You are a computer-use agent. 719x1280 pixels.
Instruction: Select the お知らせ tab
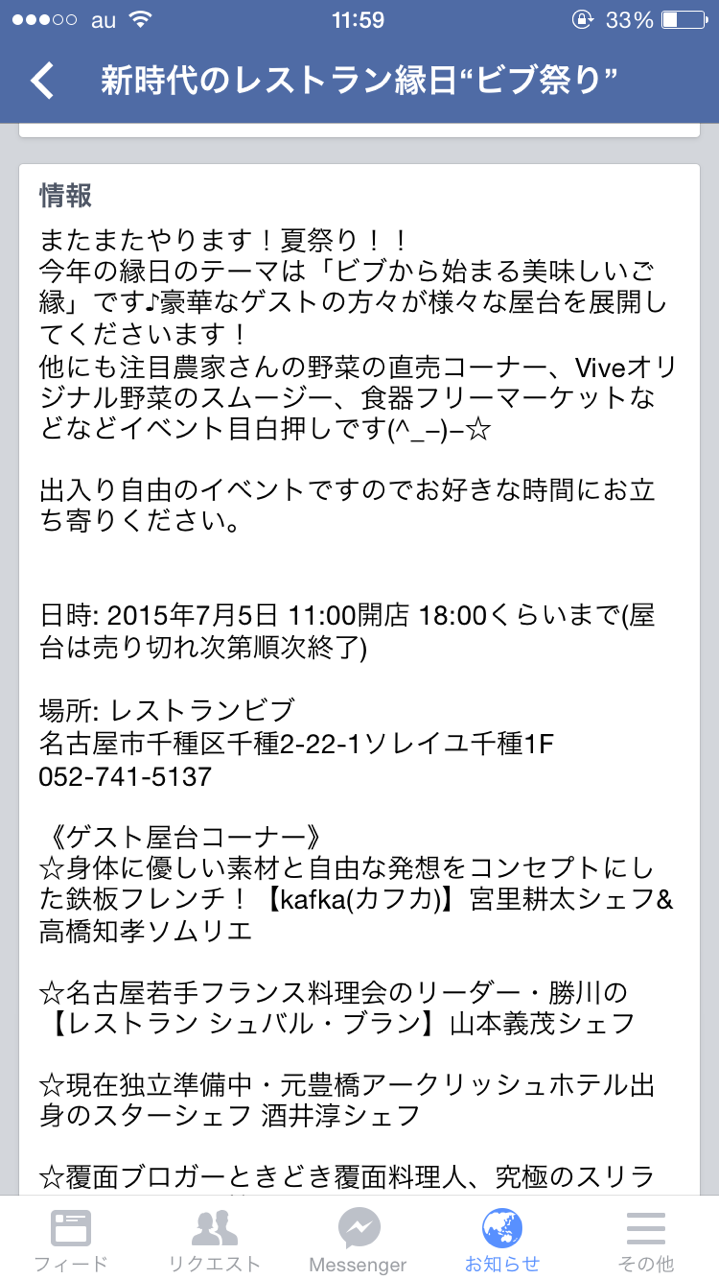(x=503, y=1240)
